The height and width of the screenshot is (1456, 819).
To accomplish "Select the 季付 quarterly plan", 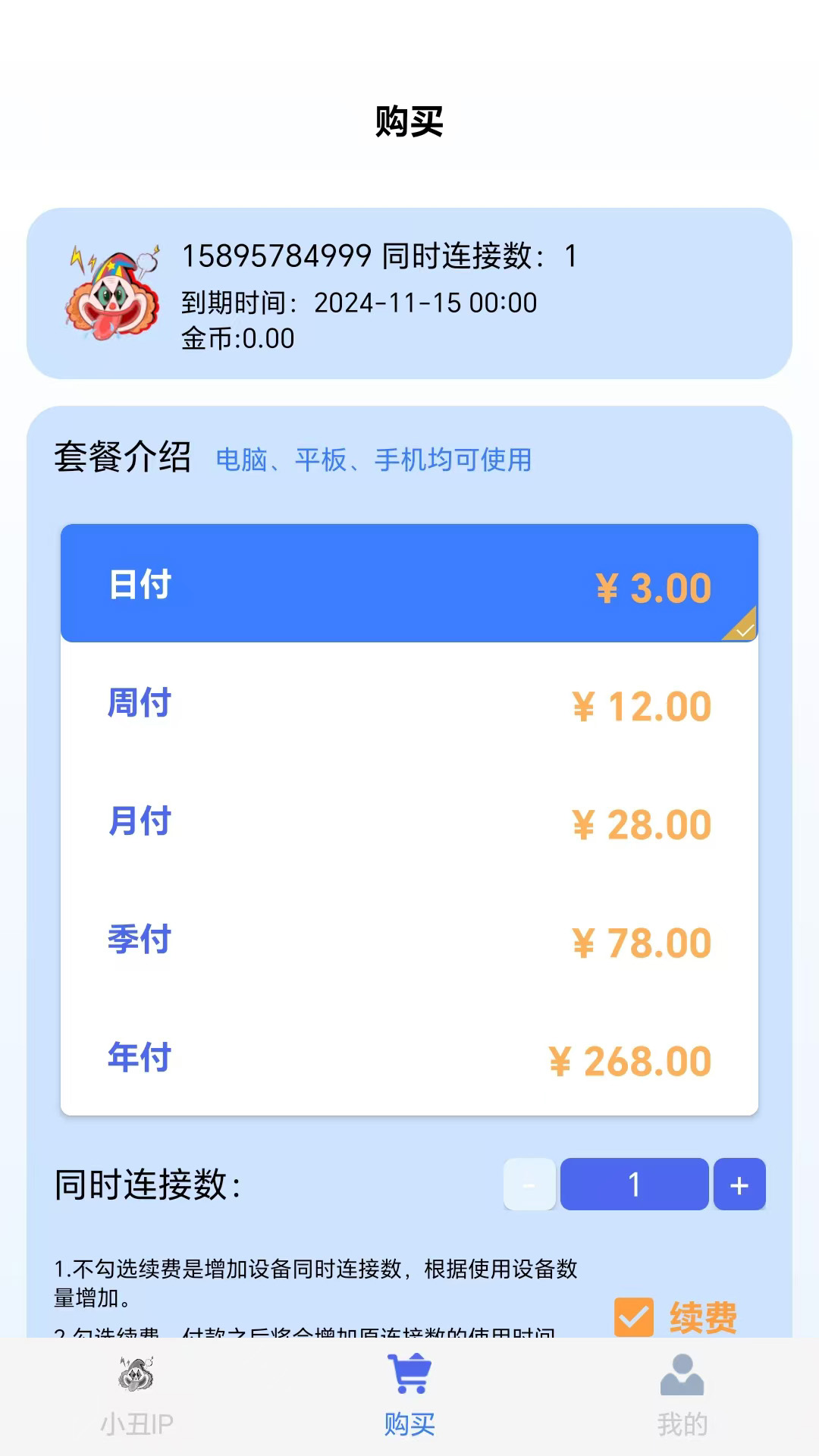I will [409, 940].
